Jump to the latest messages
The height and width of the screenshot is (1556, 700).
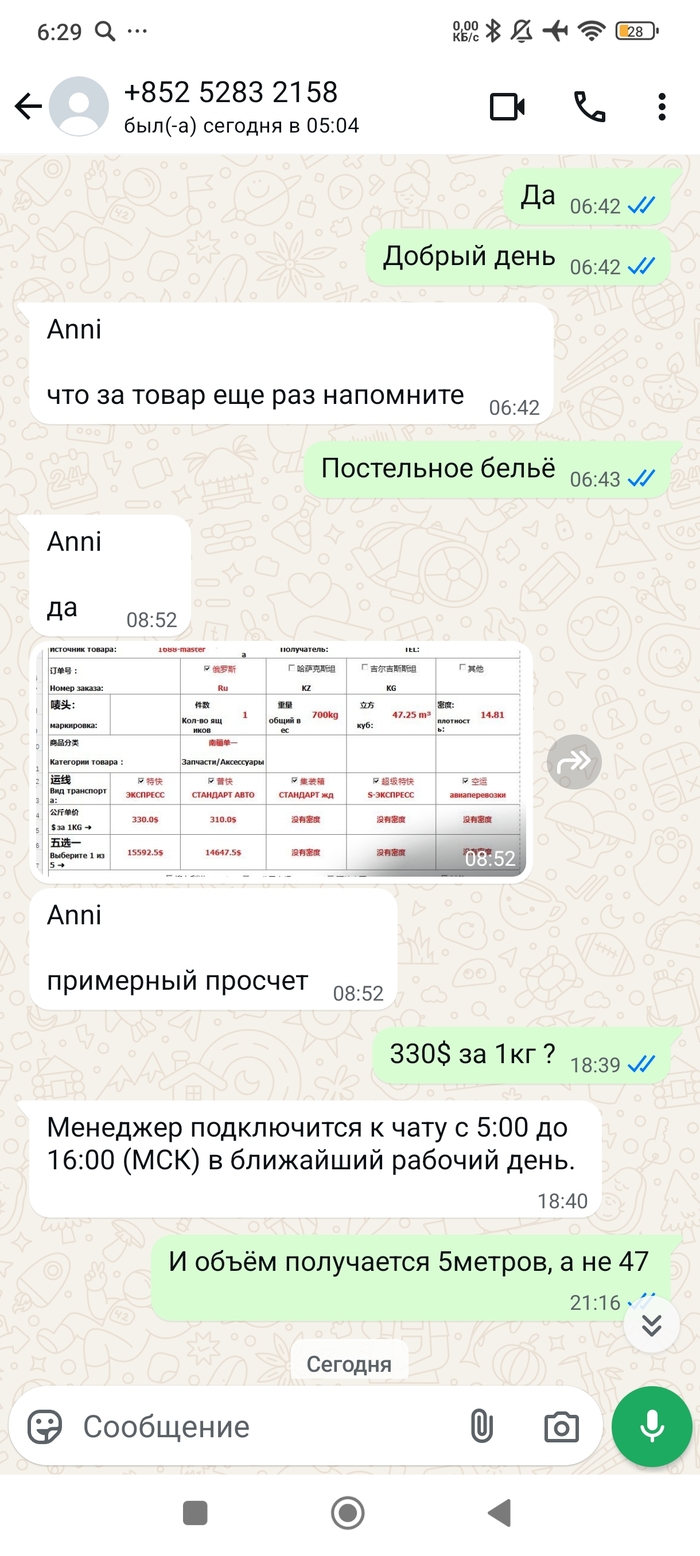click(x=652, y=1325)
